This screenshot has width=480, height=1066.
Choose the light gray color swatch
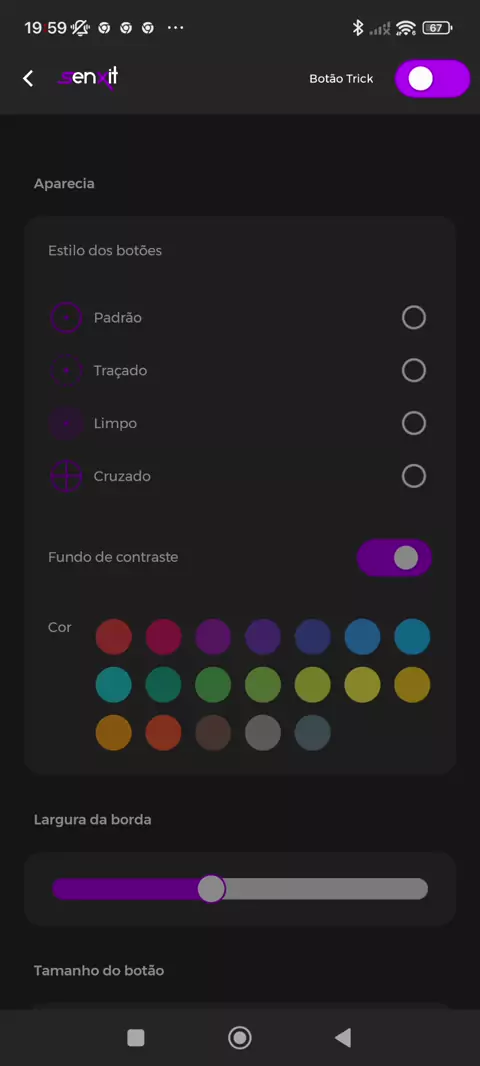tap(262, 733)
